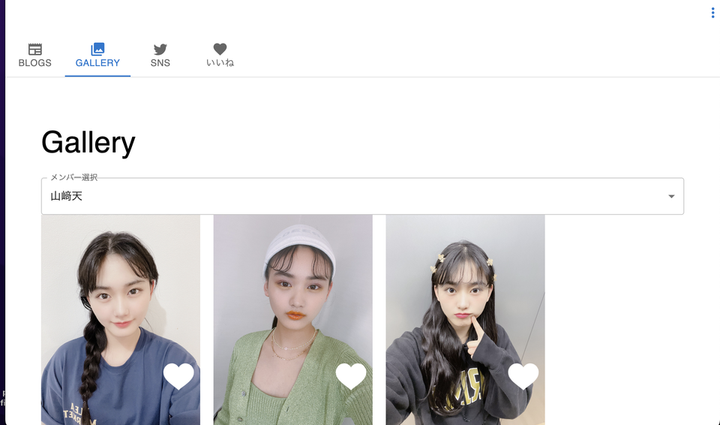
Task: Expand the メンバー選択 dropdown
Action: point(362,196)
